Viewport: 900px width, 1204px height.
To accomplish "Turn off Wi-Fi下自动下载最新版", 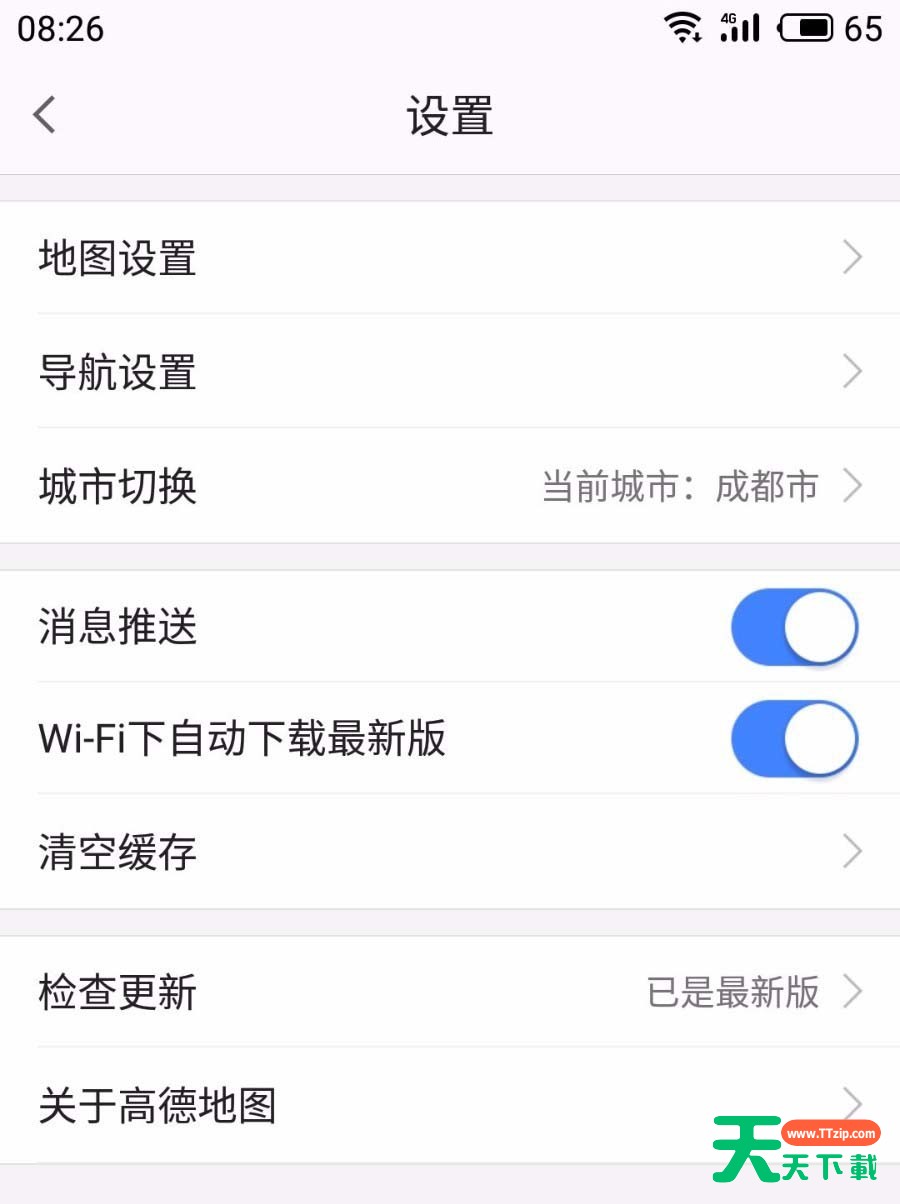I will coord(794,738).
